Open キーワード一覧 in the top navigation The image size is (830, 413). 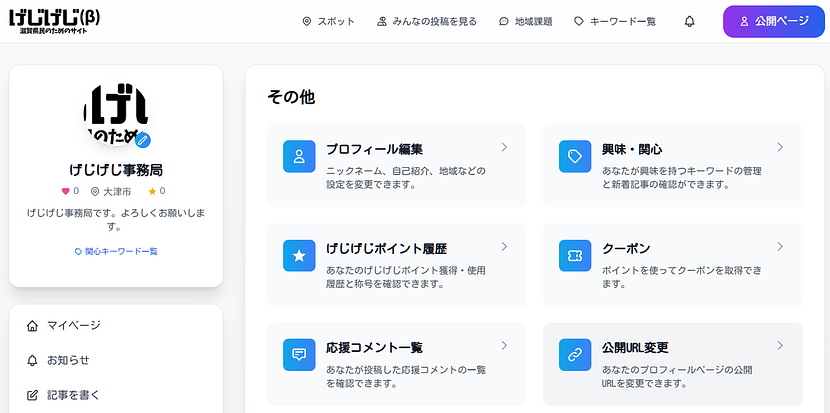click(614, 21)
